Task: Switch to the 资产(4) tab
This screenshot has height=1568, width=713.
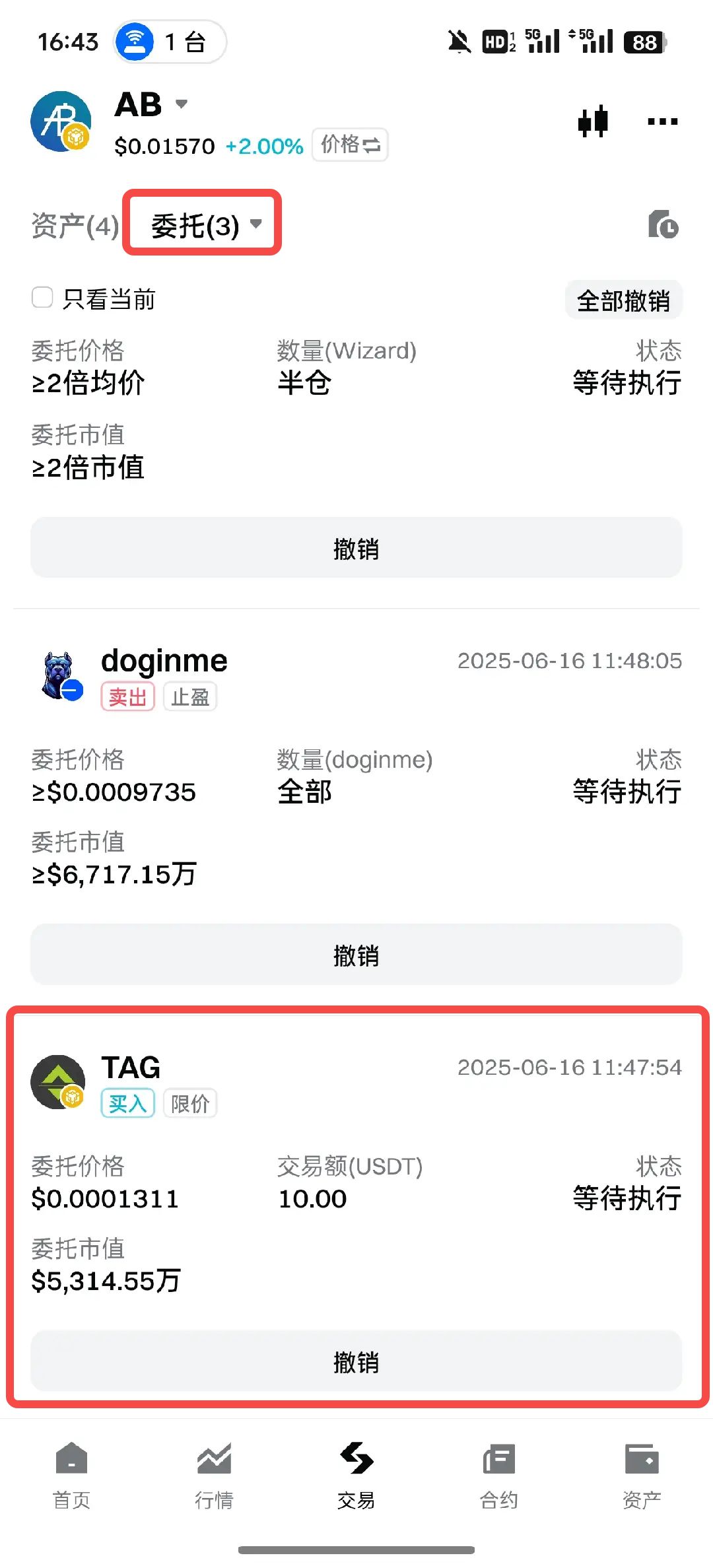Action: coord(75,226)
